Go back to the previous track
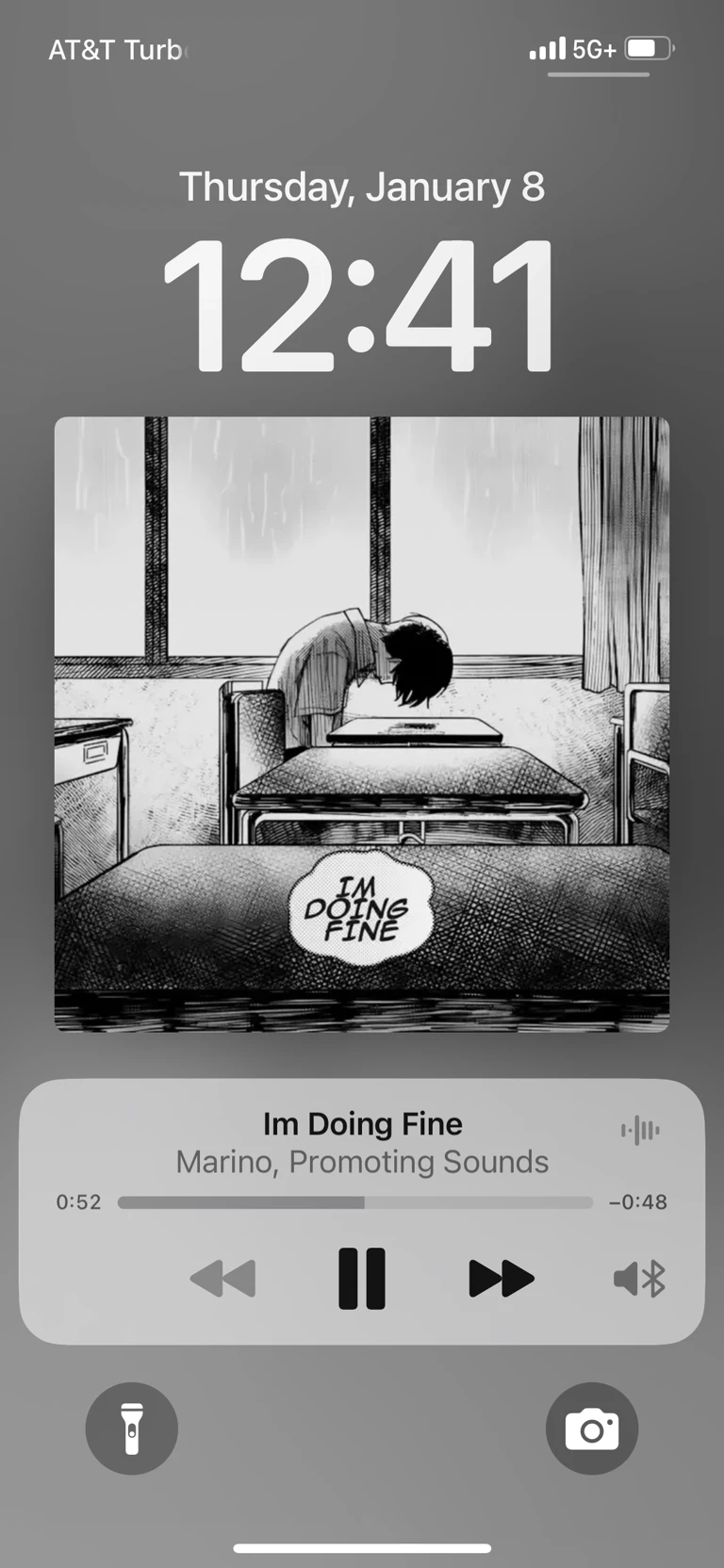 pos(223,1279)
